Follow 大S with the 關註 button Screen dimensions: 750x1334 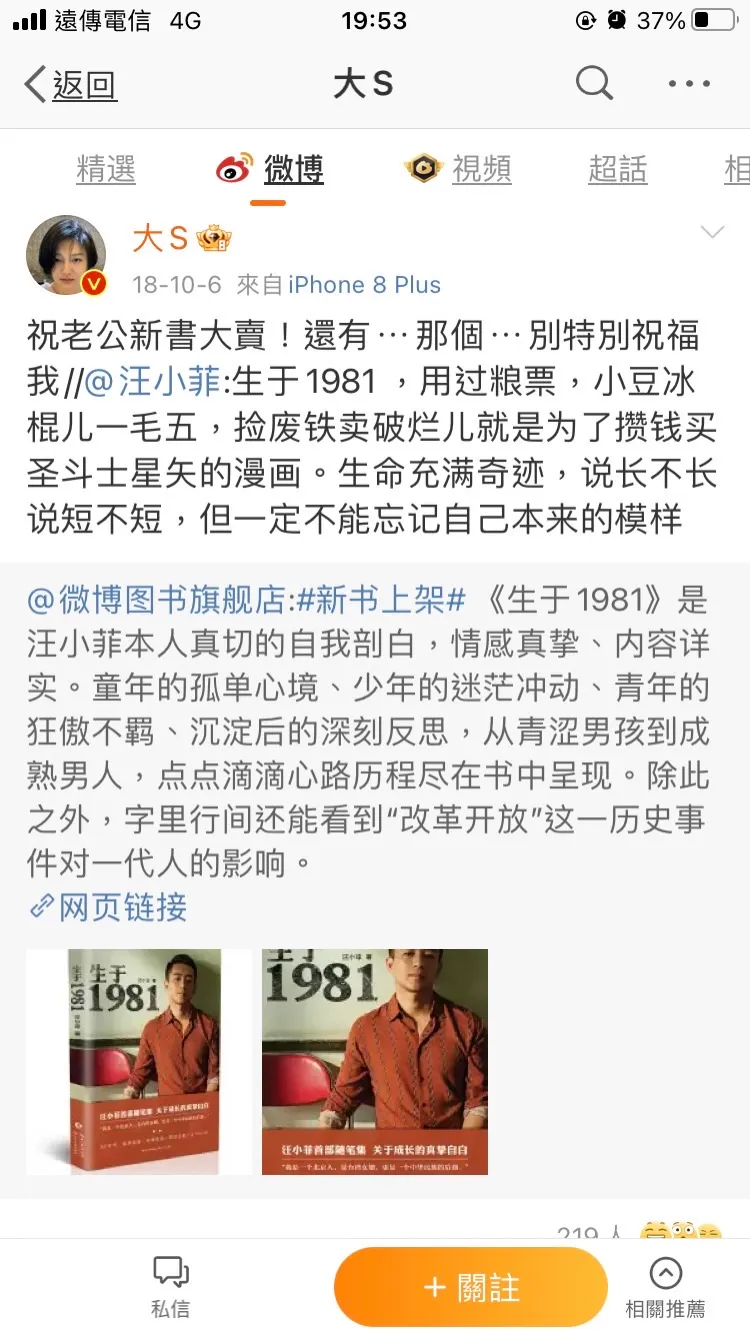click(471, 1287)
